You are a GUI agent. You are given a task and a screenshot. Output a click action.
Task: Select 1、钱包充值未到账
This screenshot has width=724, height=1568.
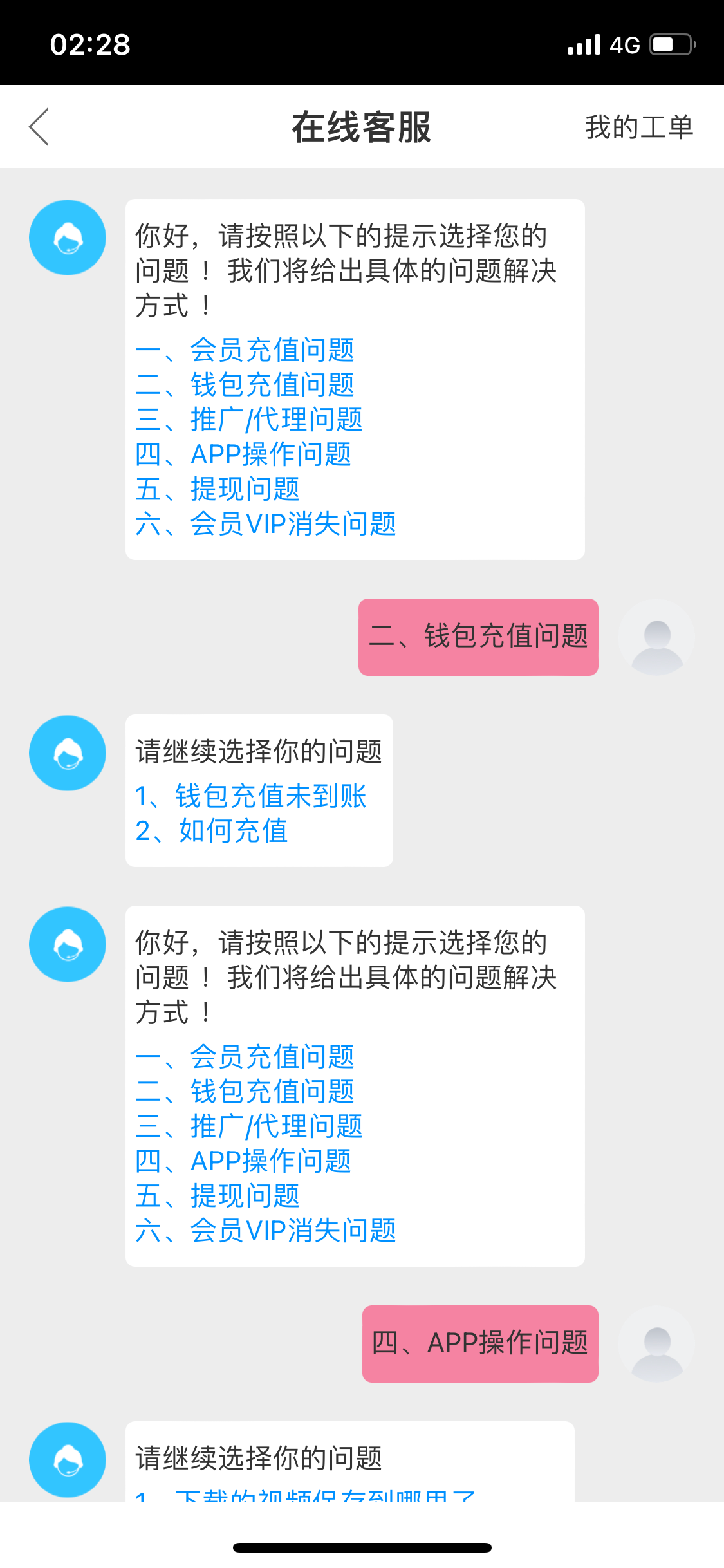[x=250, y=796]
